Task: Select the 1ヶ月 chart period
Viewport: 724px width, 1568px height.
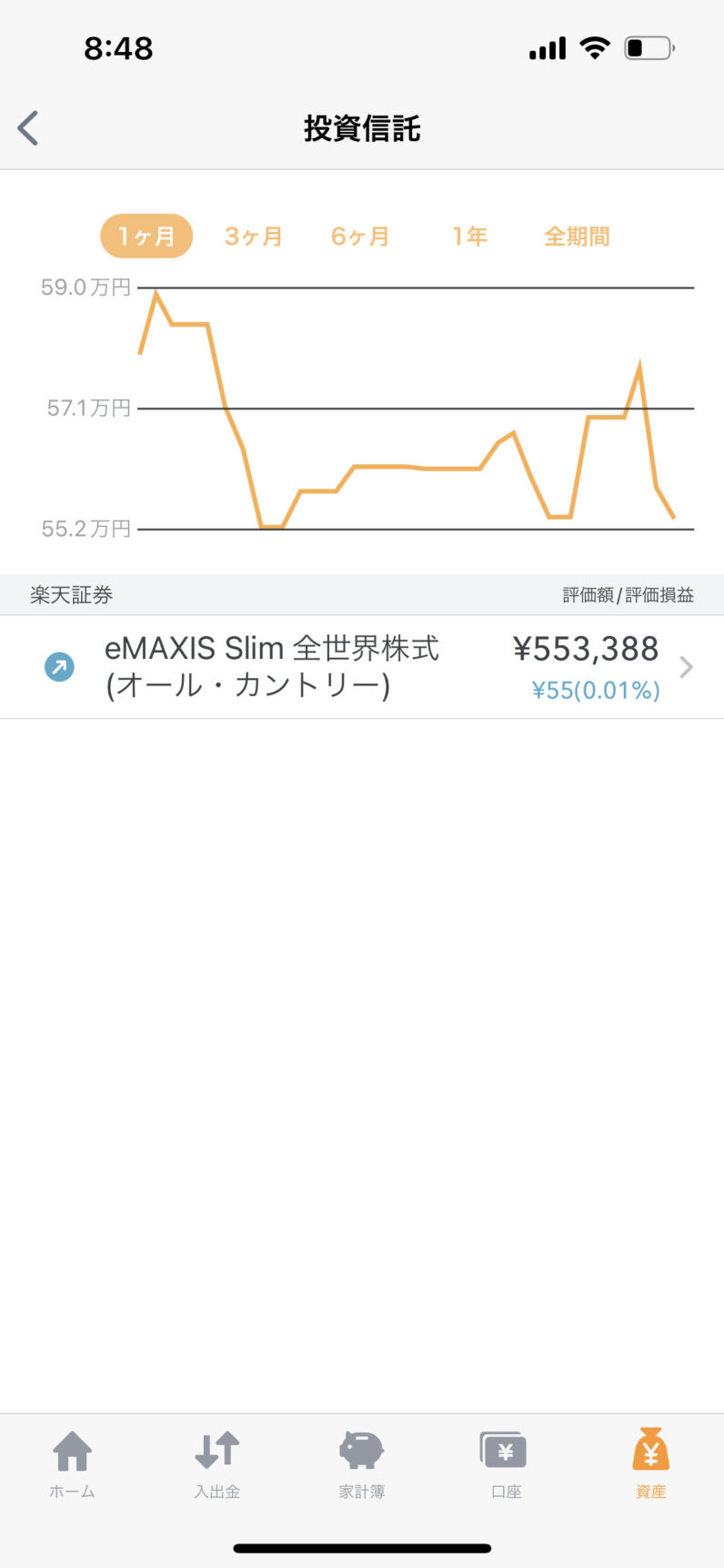Action: [146, 237]
